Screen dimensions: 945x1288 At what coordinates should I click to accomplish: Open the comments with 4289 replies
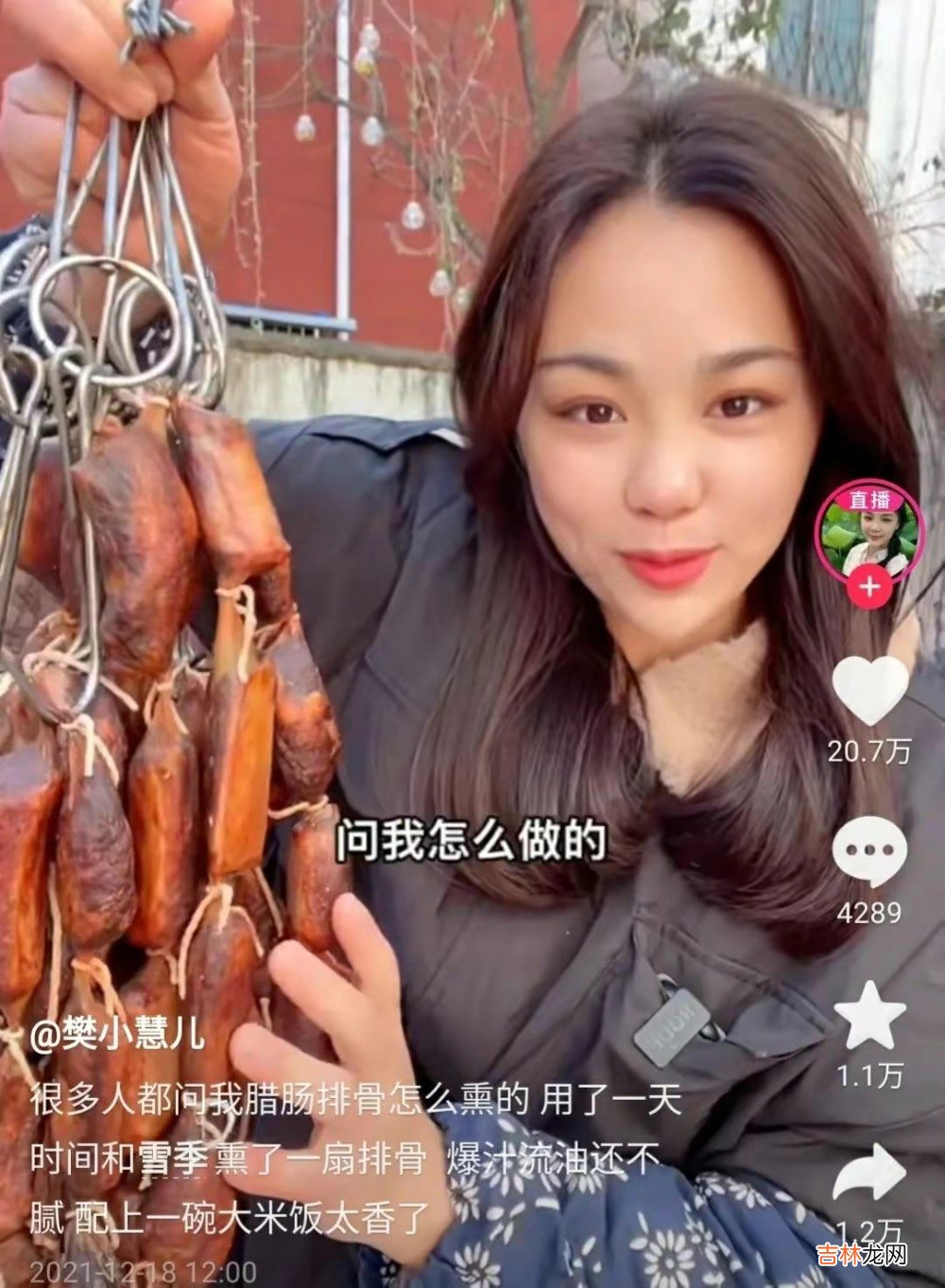868,850
